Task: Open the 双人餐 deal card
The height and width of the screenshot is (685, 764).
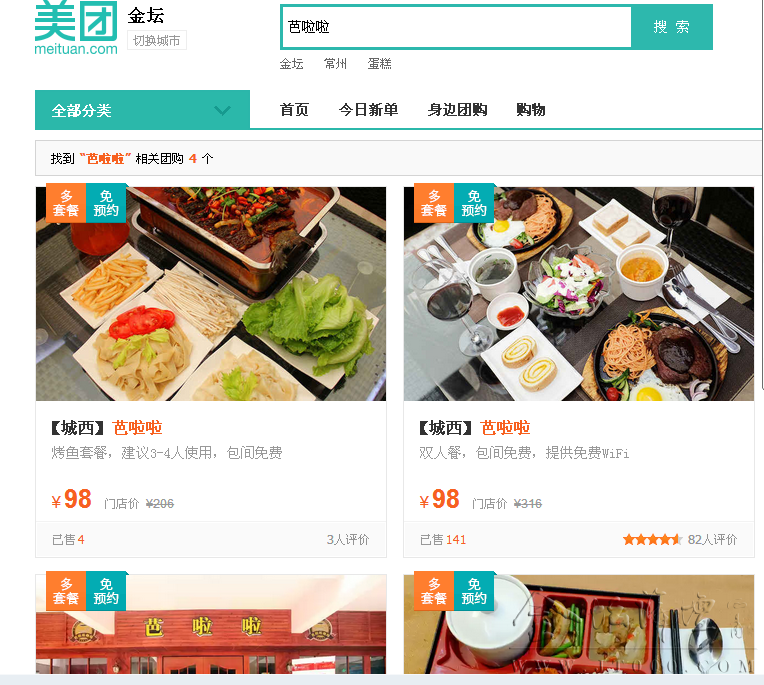Action: [x=579, y=294]
